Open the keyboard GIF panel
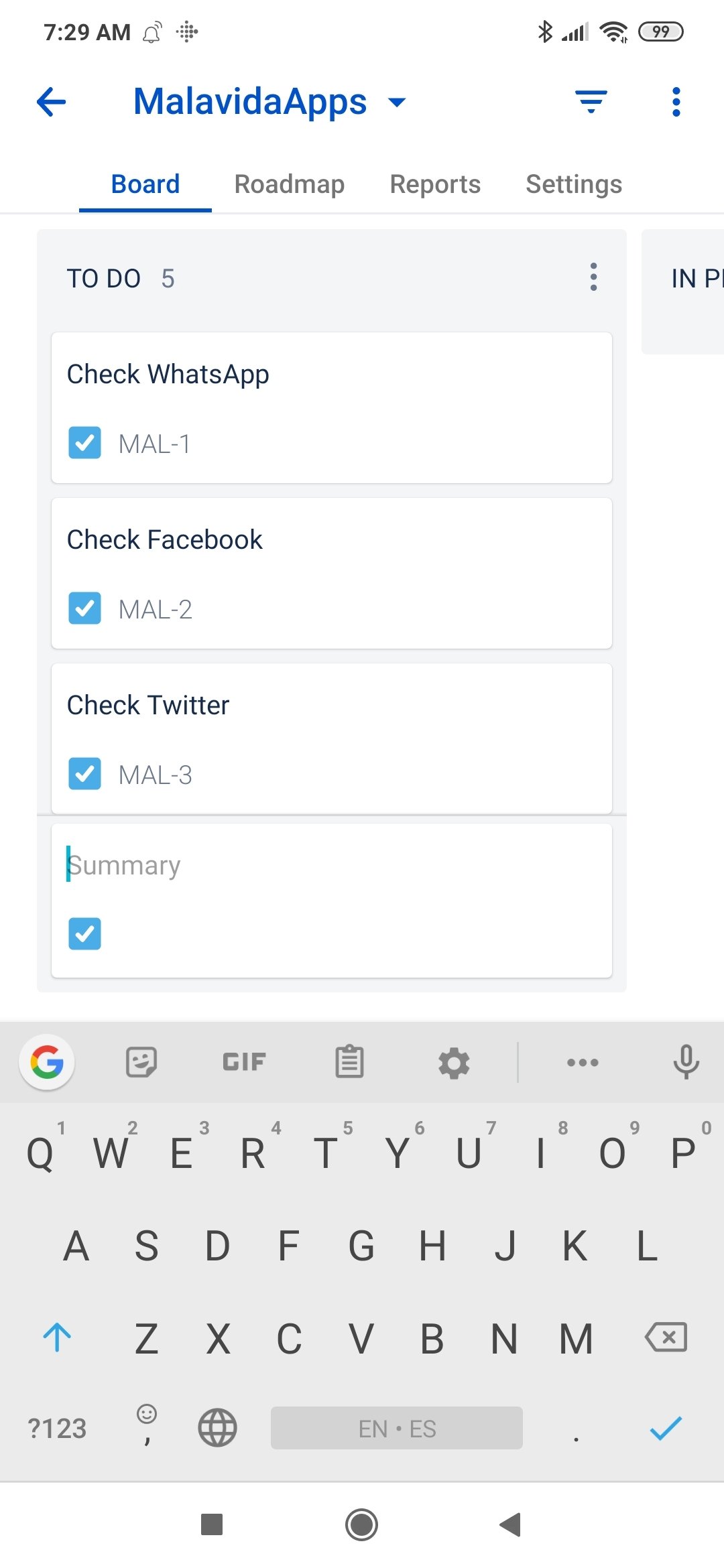 pos(244,1062)
